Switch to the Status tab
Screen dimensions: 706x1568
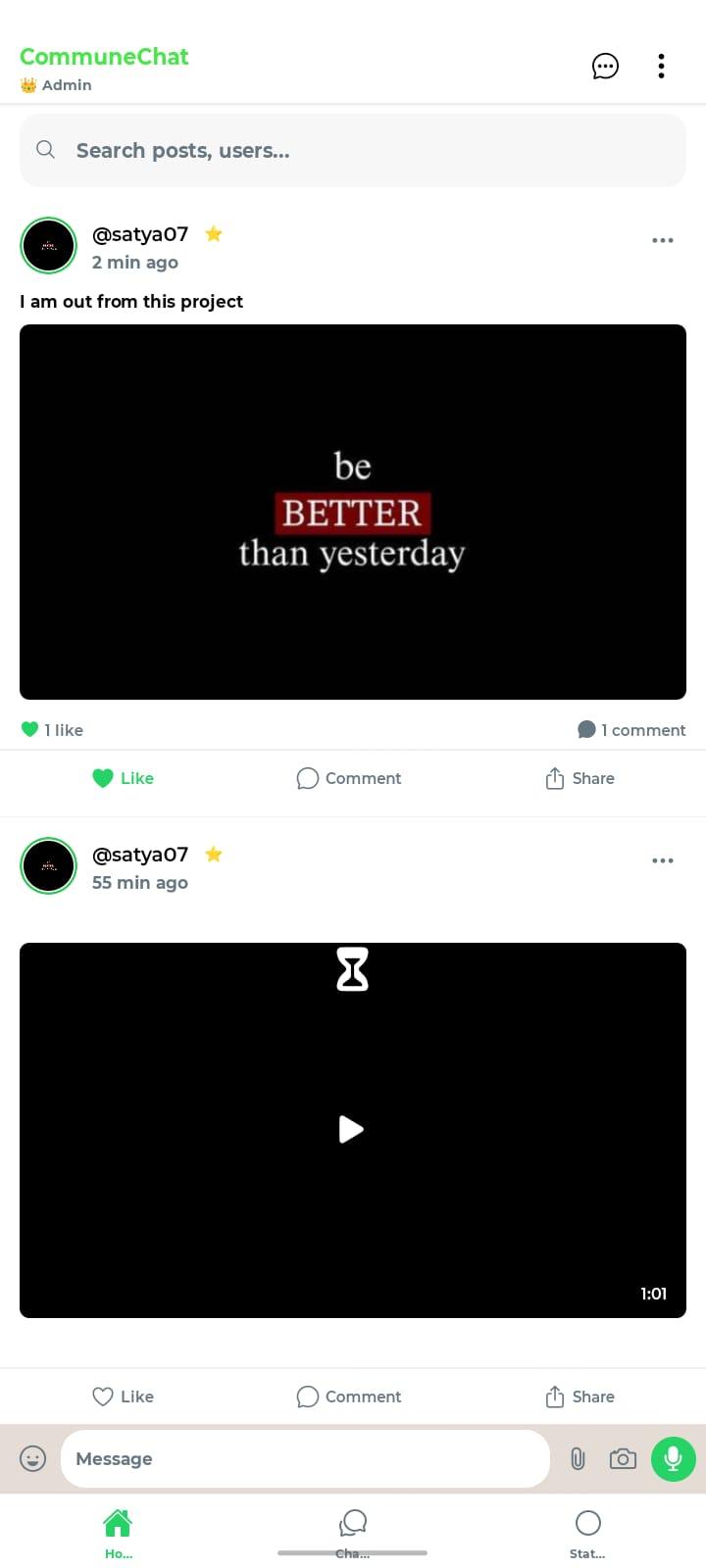pyautogui.click(x=587, y=1534)
